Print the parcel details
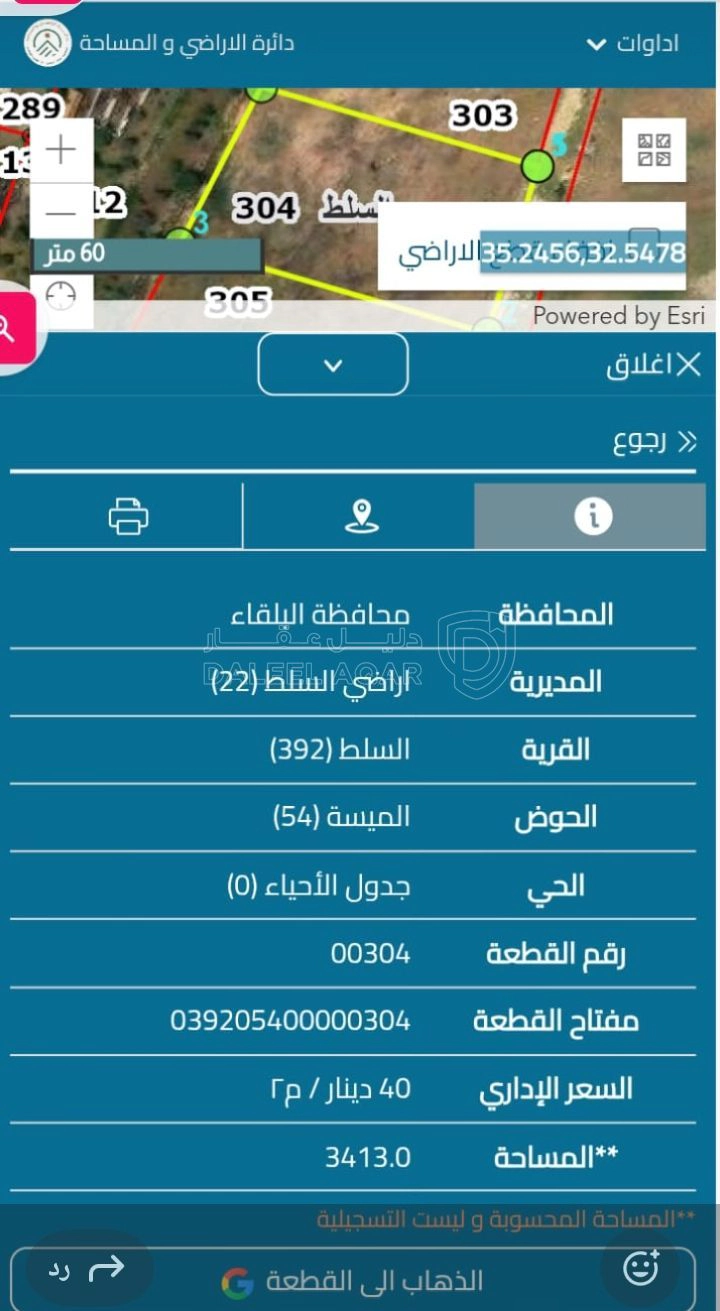720x1311 pixels. coord(127,517)
